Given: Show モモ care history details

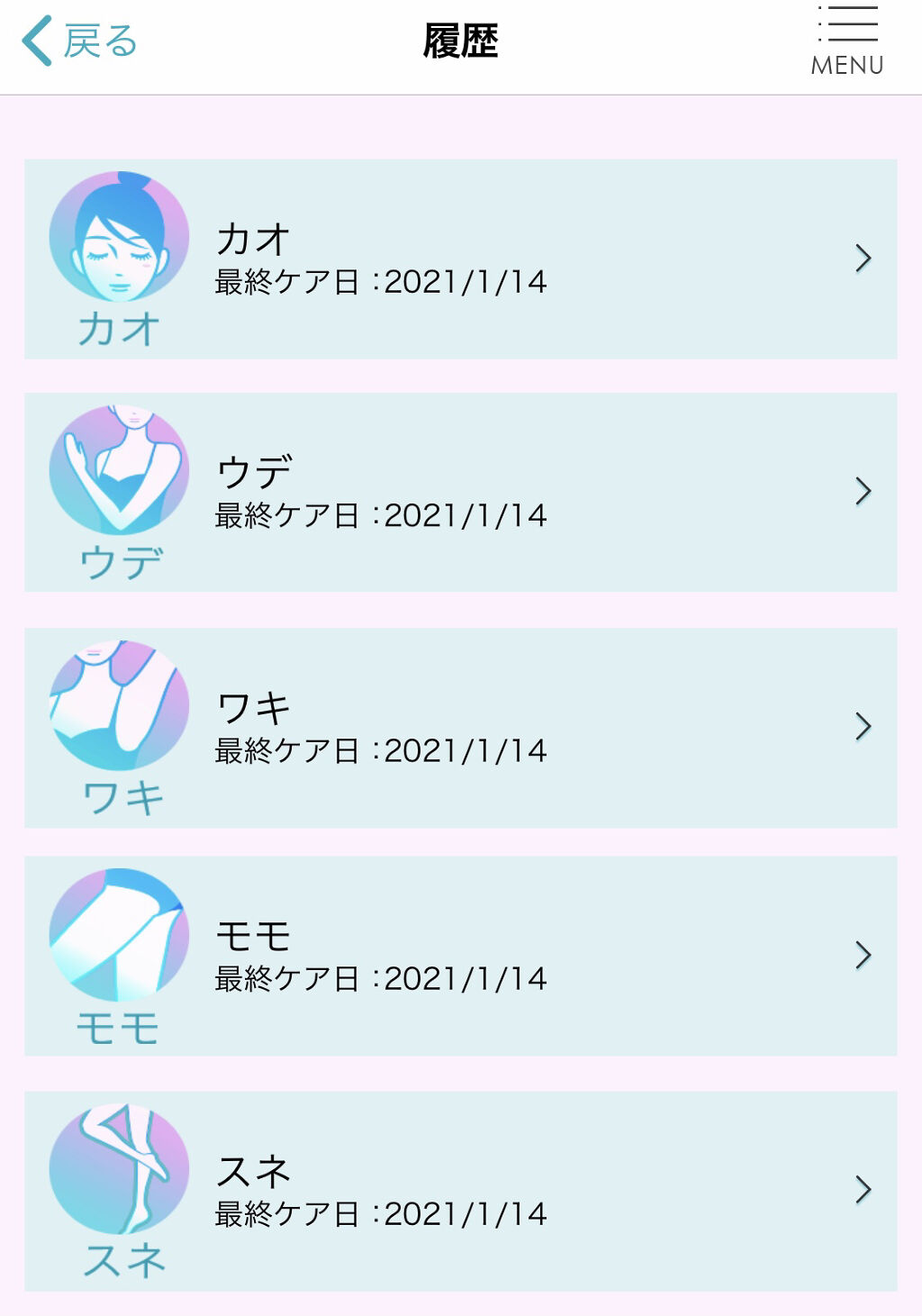Looking at the screenshot, I should (460, 956).
